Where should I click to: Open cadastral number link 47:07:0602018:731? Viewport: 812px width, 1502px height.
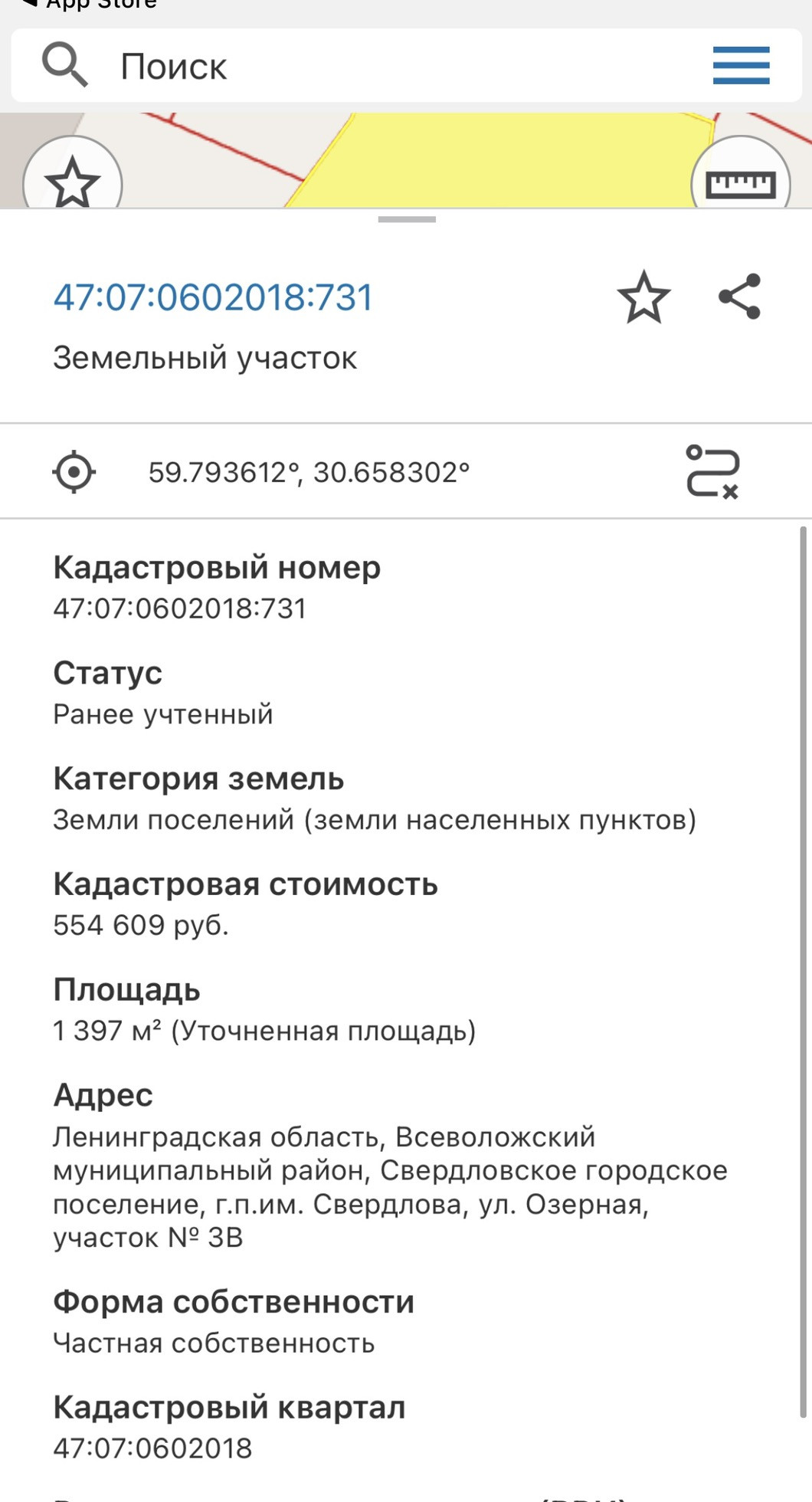tap(213, 297)
